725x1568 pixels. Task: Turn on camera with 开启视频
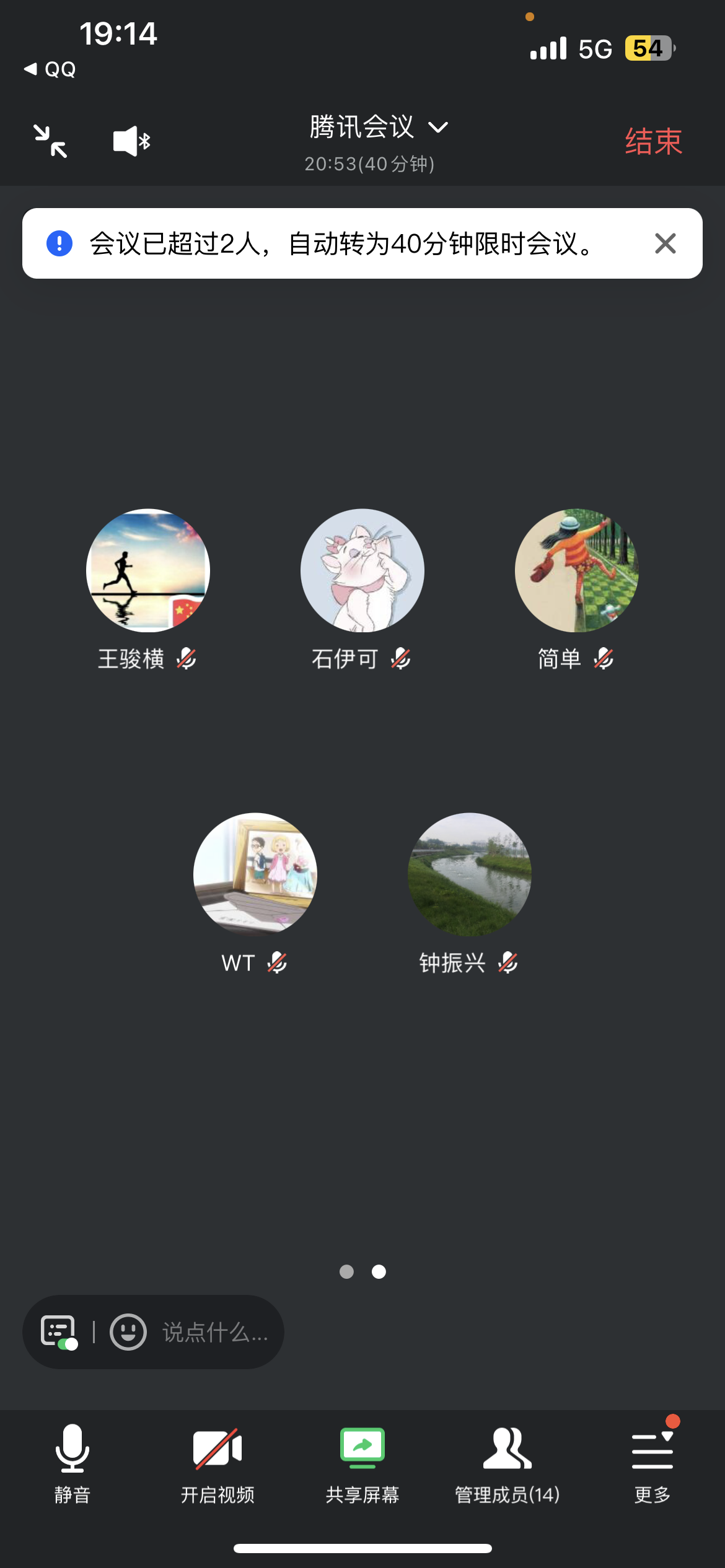[217, 1464]
